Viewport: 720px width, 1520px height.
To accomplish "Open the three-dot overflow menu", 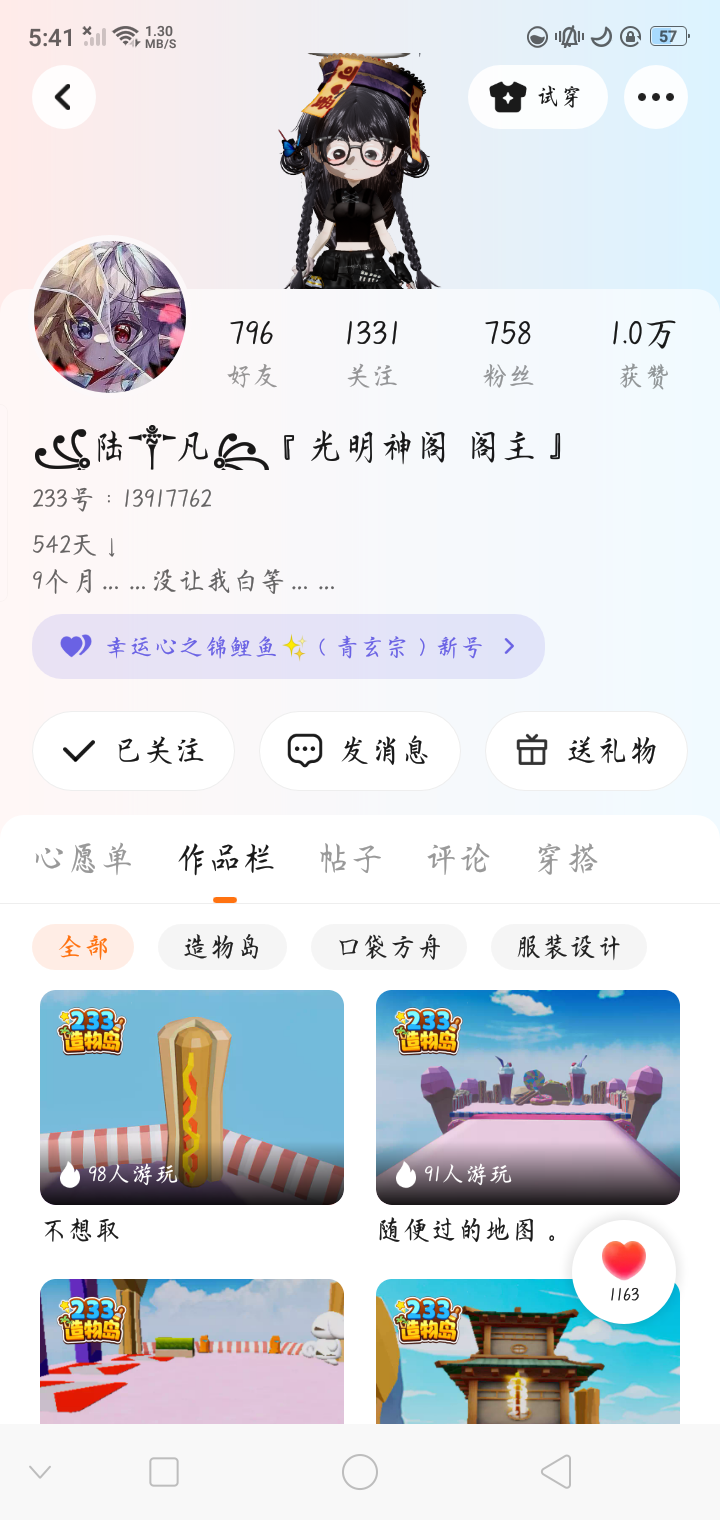I will point(655,97).
